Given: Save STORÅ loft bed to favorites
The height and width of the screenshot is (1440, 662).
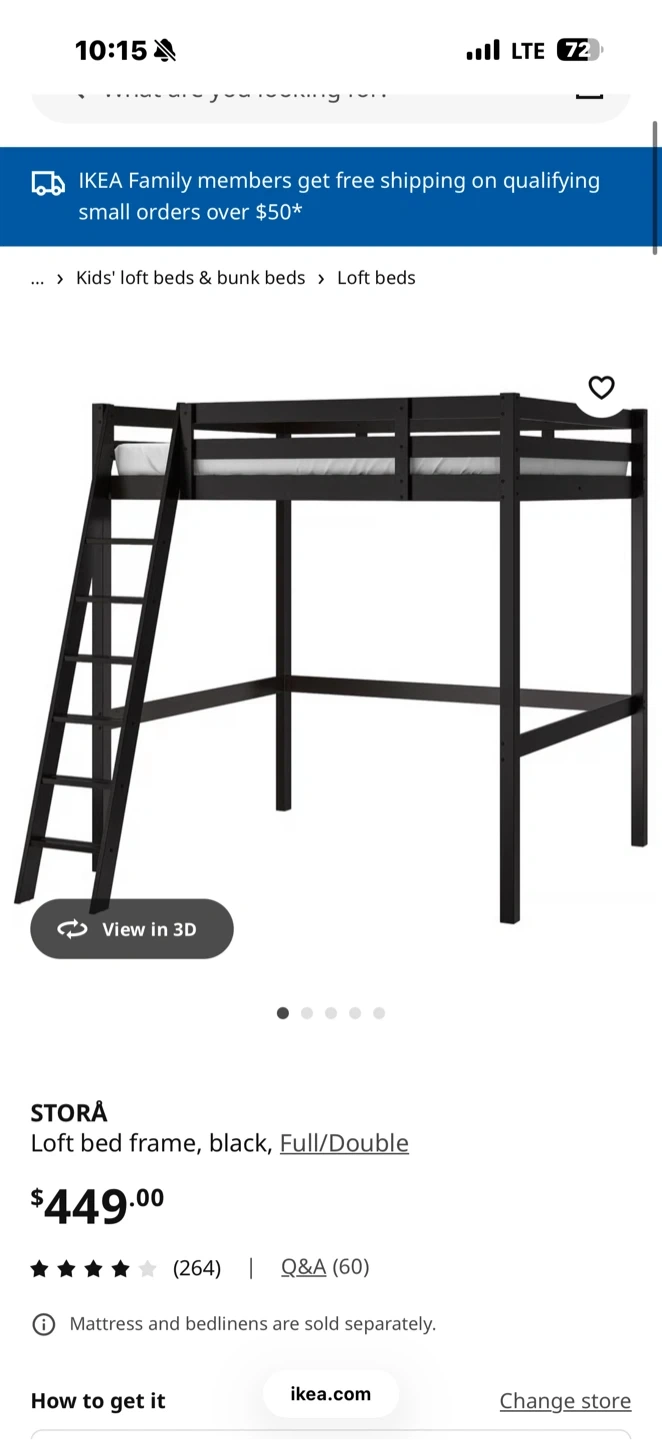Looking at the screenshot, I should click(601, 388).
